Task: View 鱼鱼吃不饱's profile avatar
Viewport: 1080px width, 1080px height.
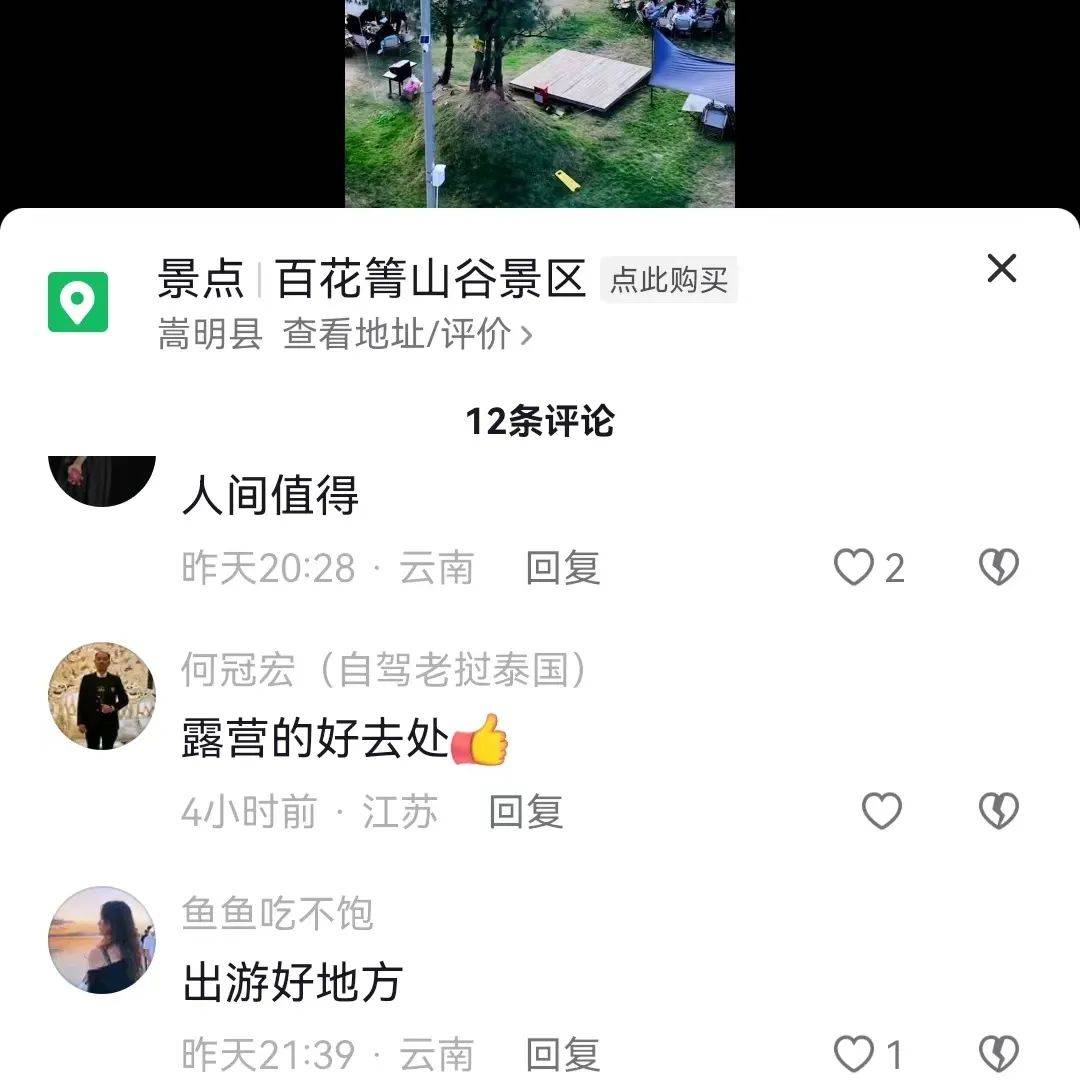Action: pyautogui.click(x=102, y=940)
